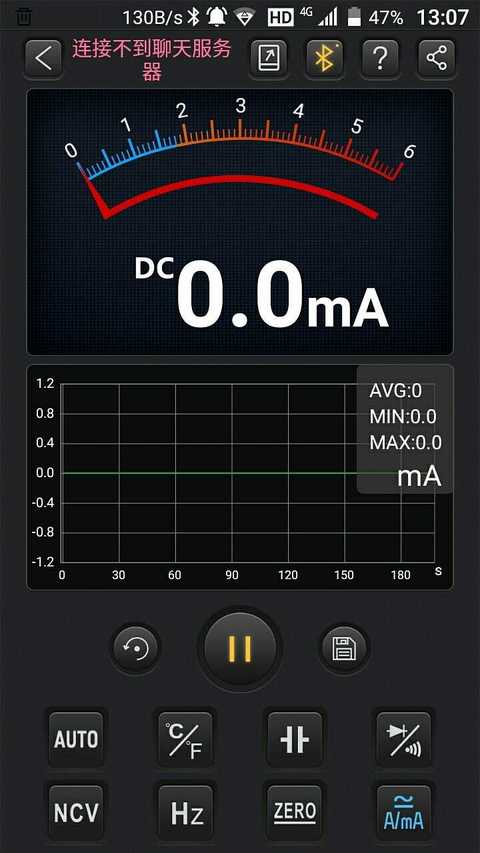Share the current reading
Viewport: 480px width, 853px height.
point(436,58)
